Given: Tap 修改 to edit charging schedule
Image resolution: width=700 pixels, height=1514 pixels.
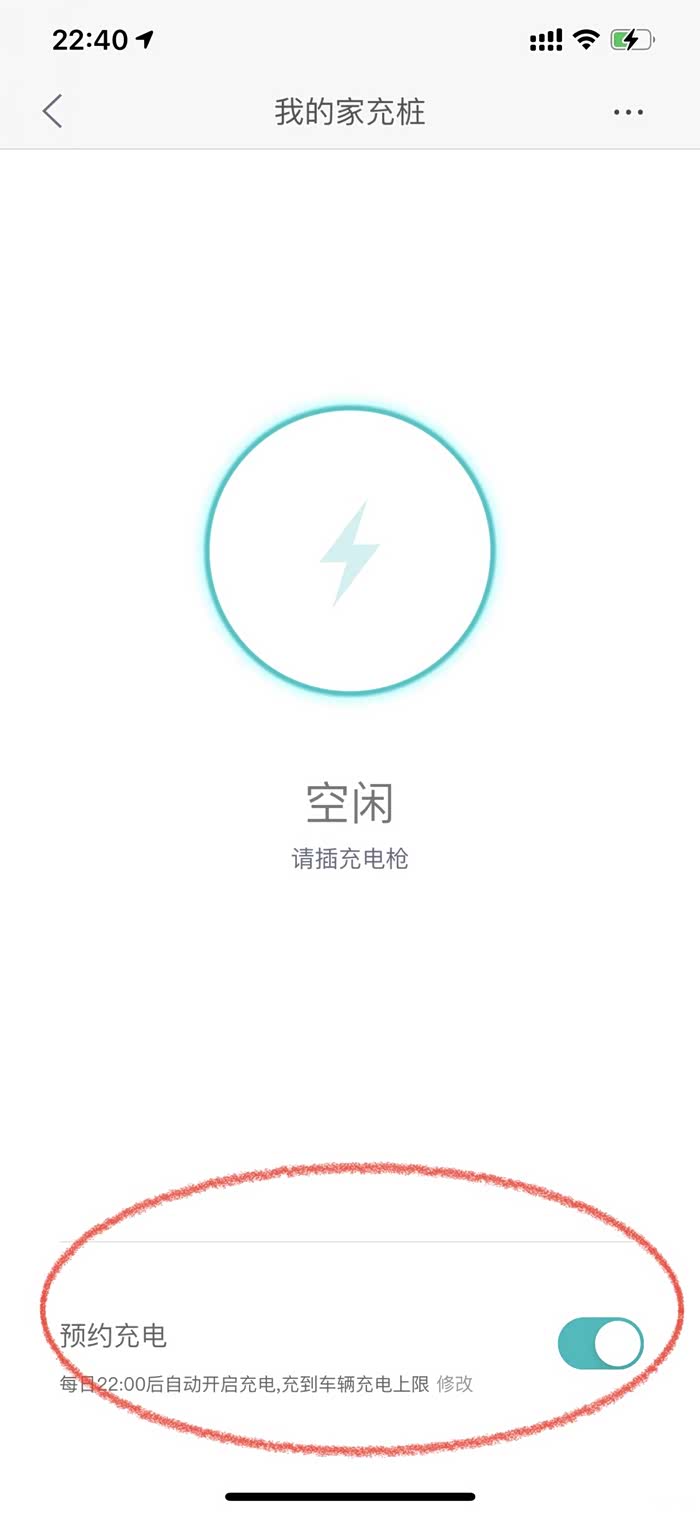Looking at the screenshot, I should (455, 1384).
